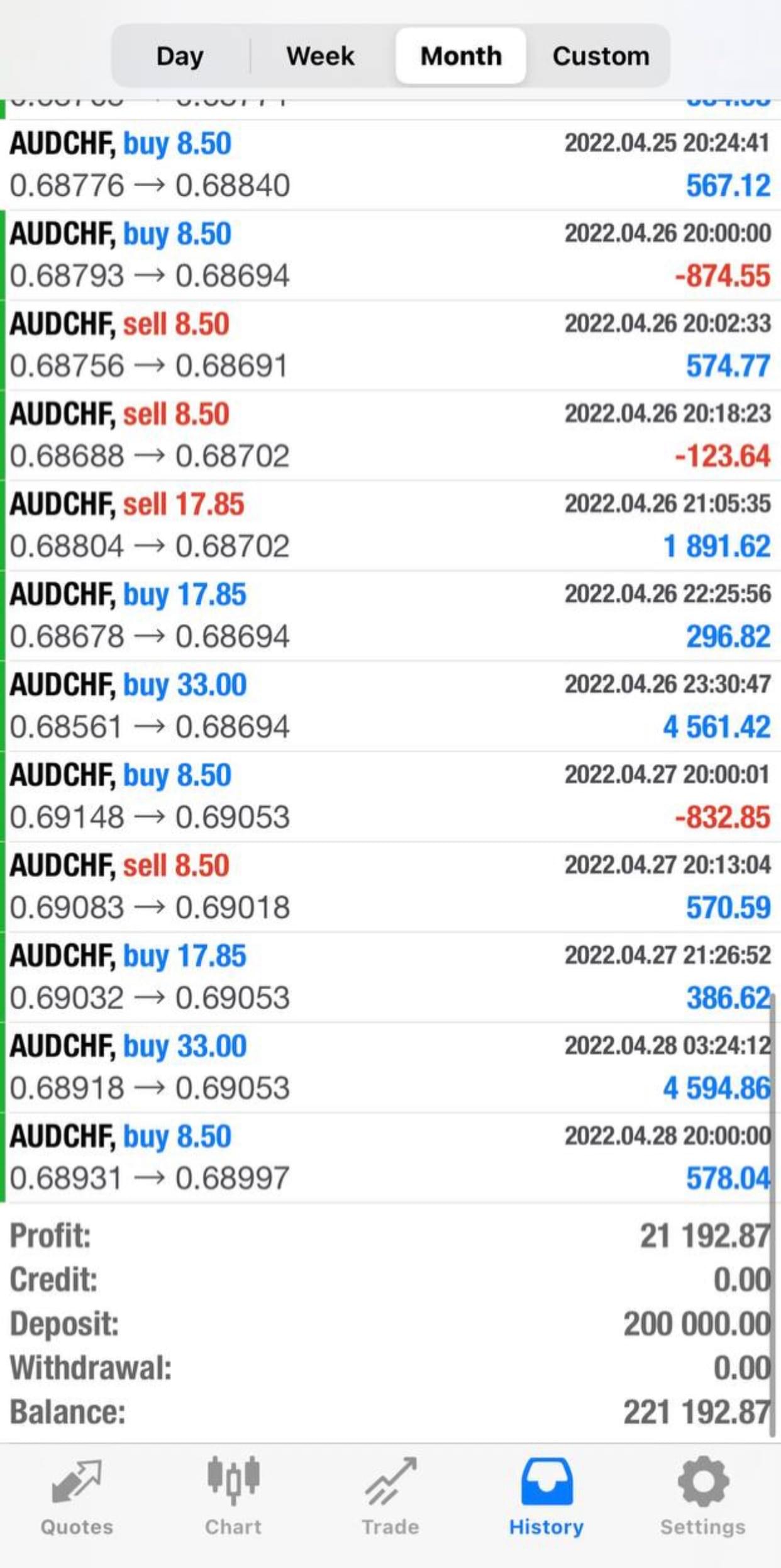The width and height of the screenshot is (781, 1568).
Task: Expand the buy 33.00 trade earning 4 594.86
Action: (390, 1067)
